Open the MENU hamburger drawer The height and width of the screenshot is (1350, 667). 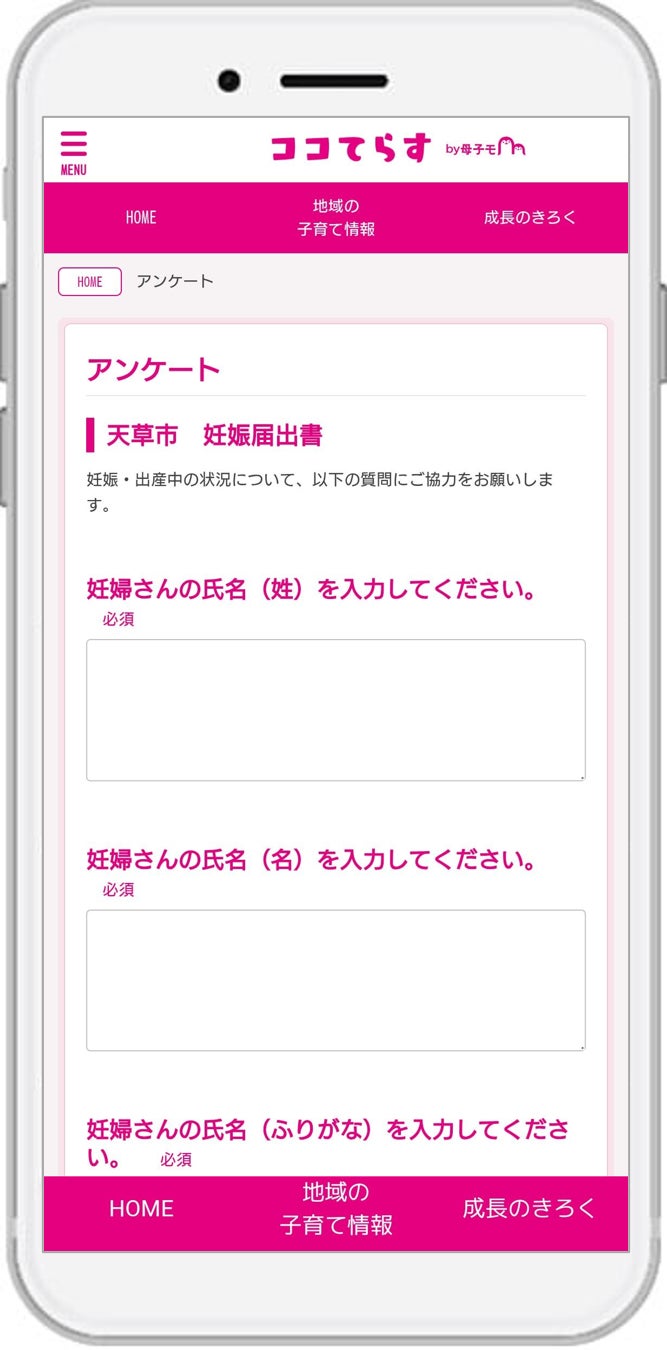73,152
